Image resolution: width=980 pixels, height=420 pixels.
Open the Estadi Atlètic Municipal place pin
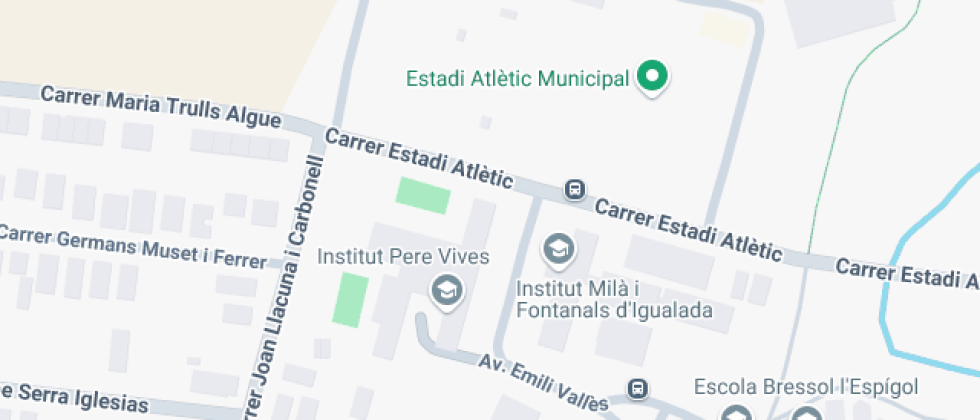[x=652, y=78]
